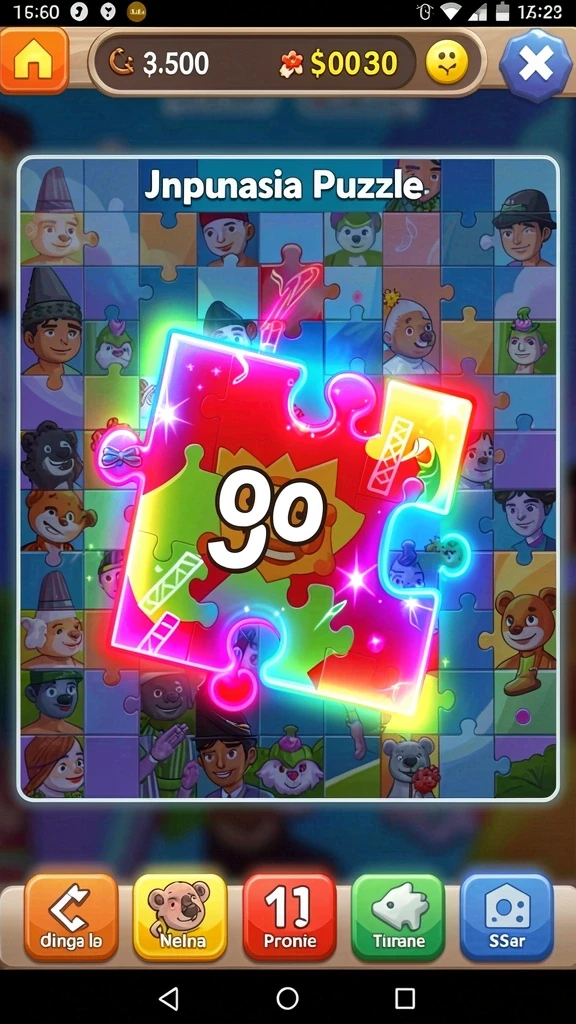The height and width of the screenshot is (1024, 576).
Task: Close the puzzle screen with the X
Action: click(x=536, y=65)
